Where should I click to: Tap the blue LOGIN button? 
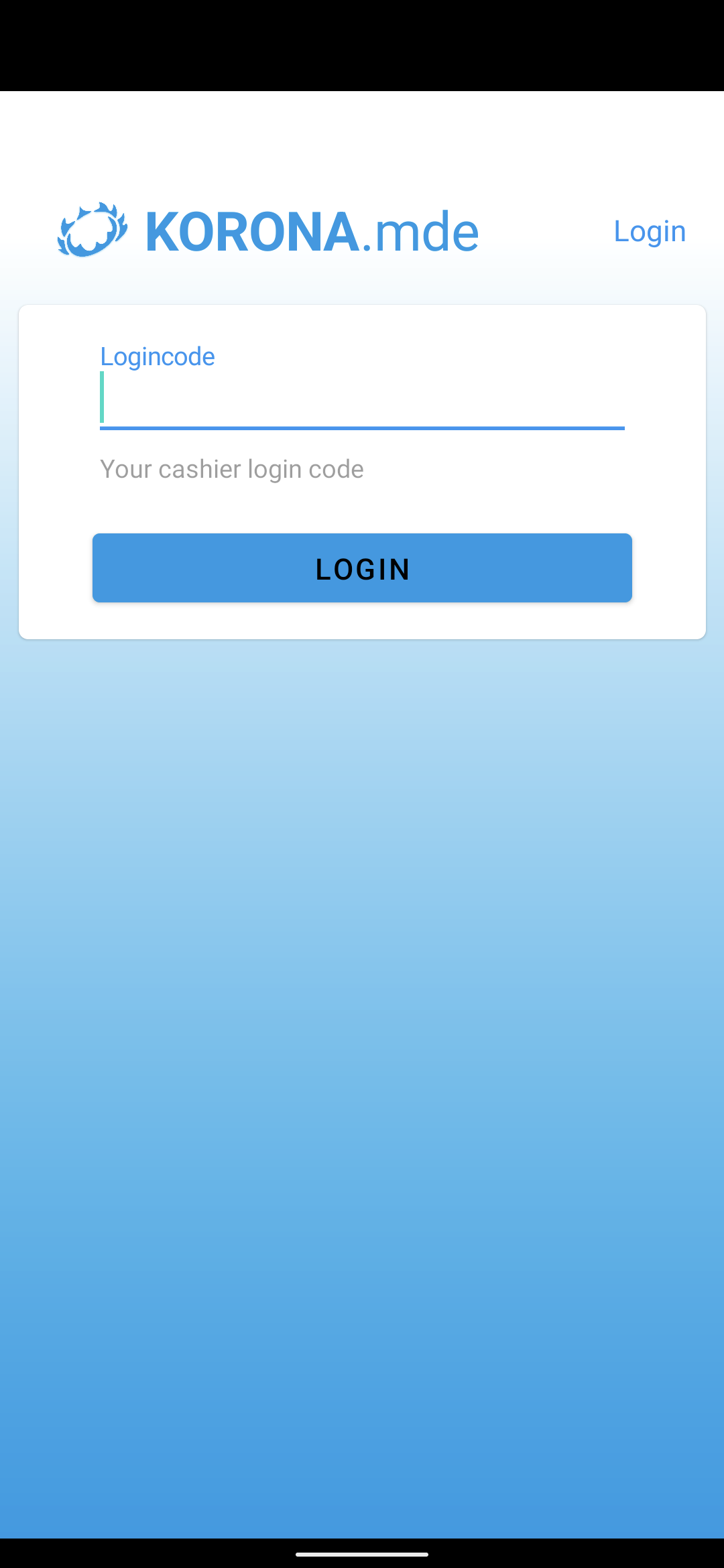[362, 568]
